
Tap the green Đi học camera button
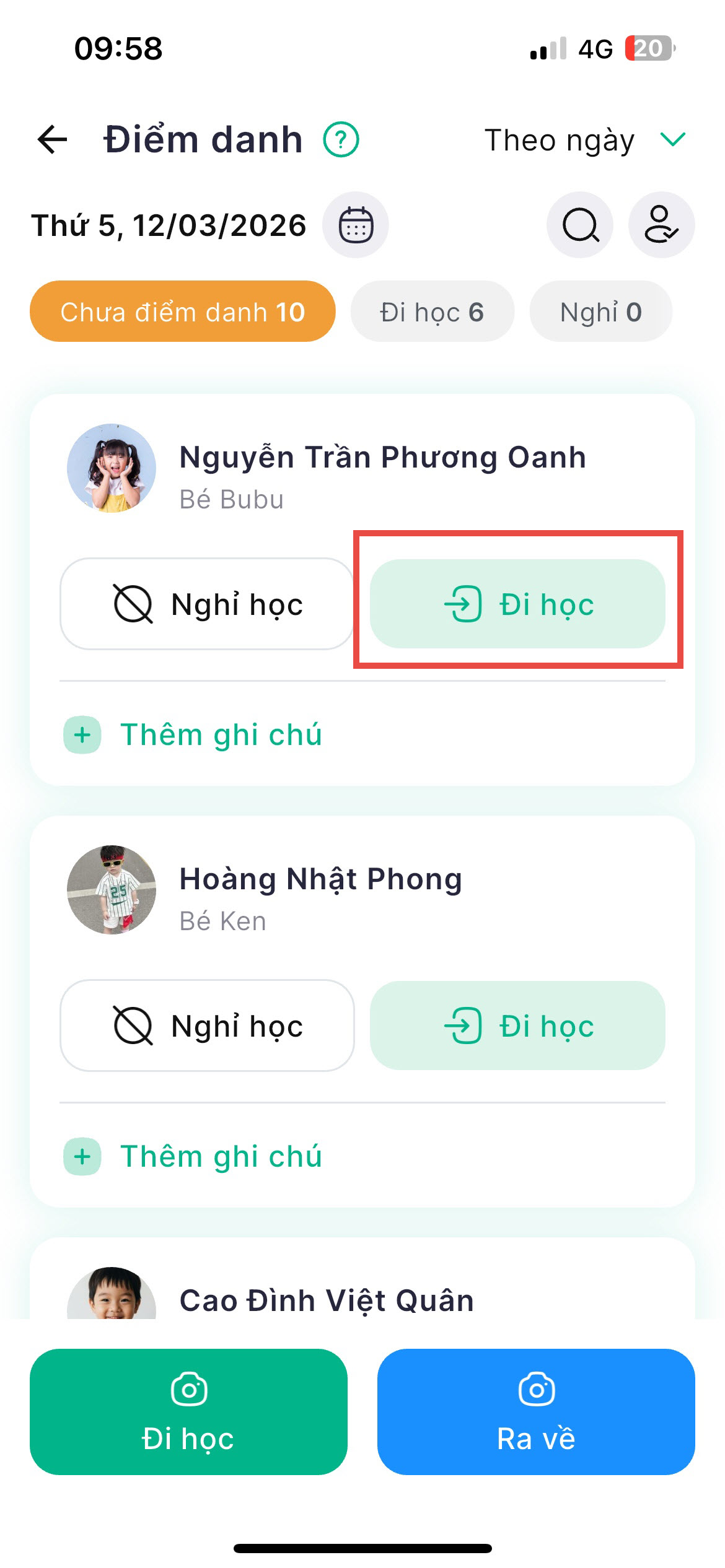tap(188, 1412)
